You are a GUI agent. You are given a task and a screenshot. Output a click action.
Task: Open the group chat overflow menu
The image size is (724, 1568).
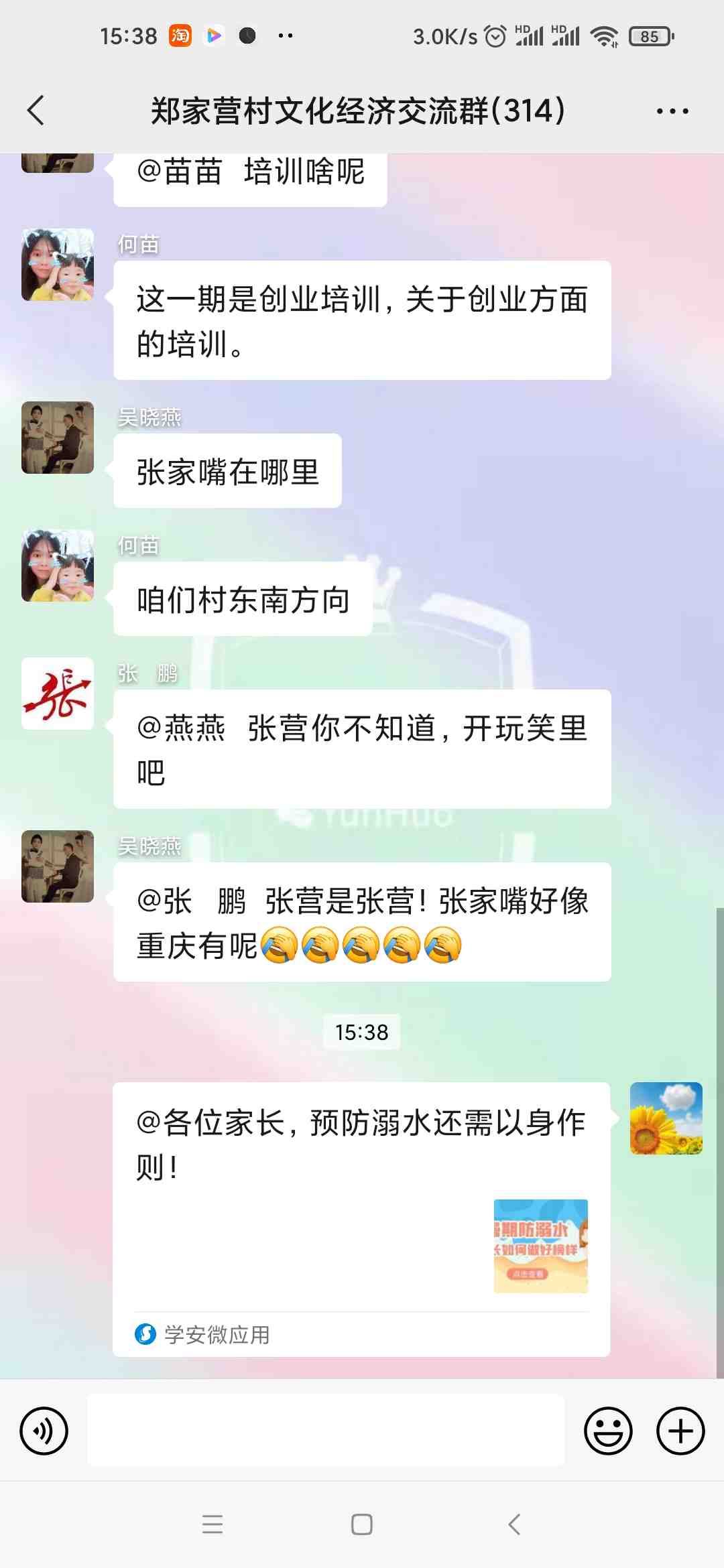[x=672, y=111]
